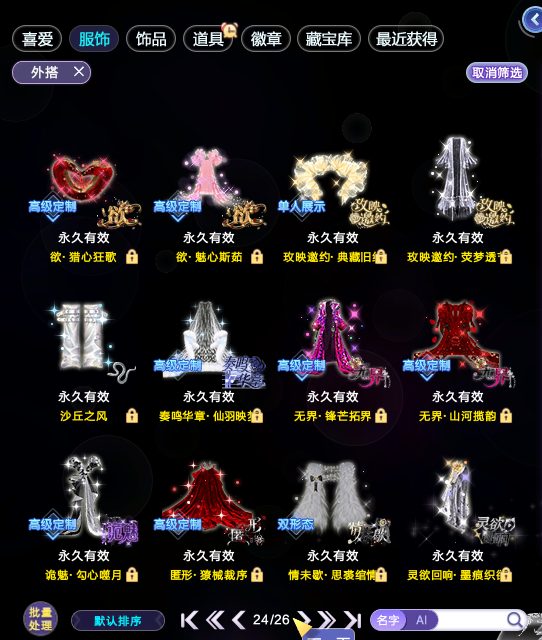Select the 沙丘之风 item
Screen dimensions: 542x640
(x=84, y=363)
